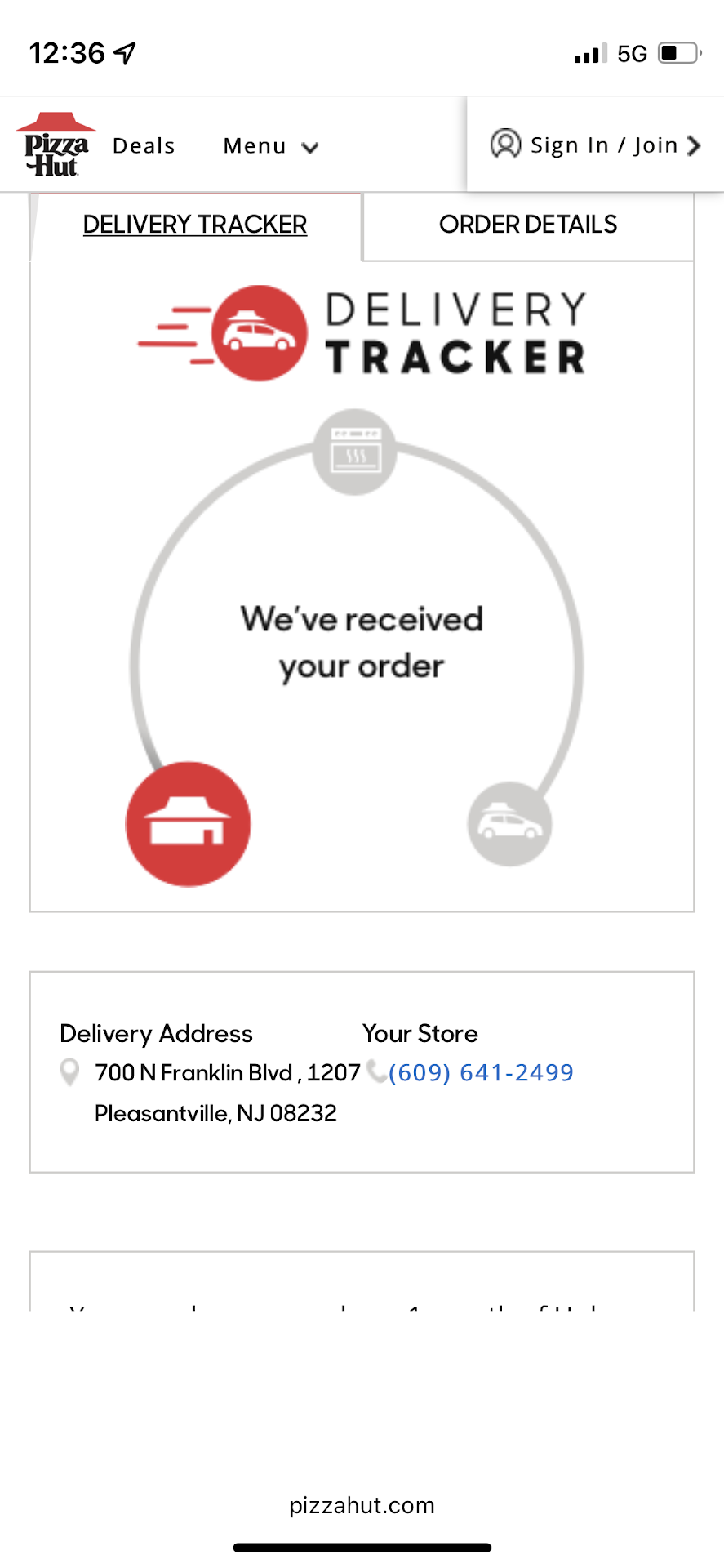
Task: Open the Deals page
Action: coord(144,146)
